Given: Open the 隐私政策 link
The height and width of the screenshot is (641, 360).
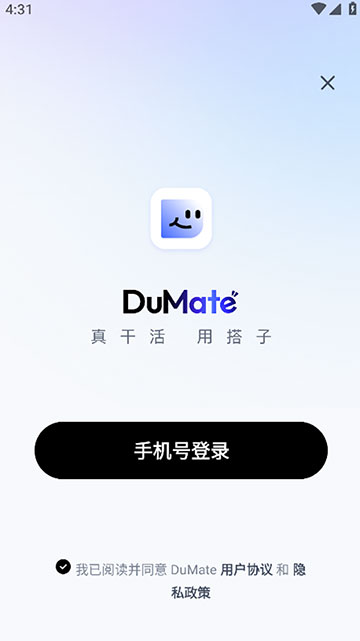Looking at the screenshot, I should tap(190, 593).
